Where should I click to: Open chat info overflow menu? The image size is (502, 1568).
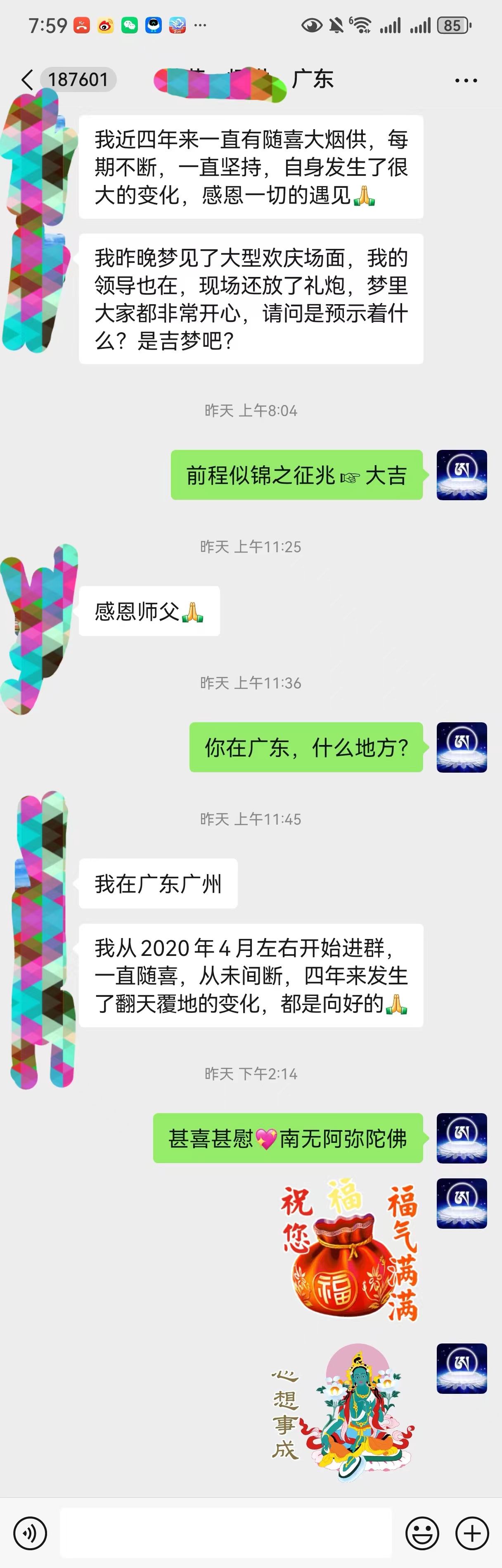pyautogui.click(x=466, y=80)
